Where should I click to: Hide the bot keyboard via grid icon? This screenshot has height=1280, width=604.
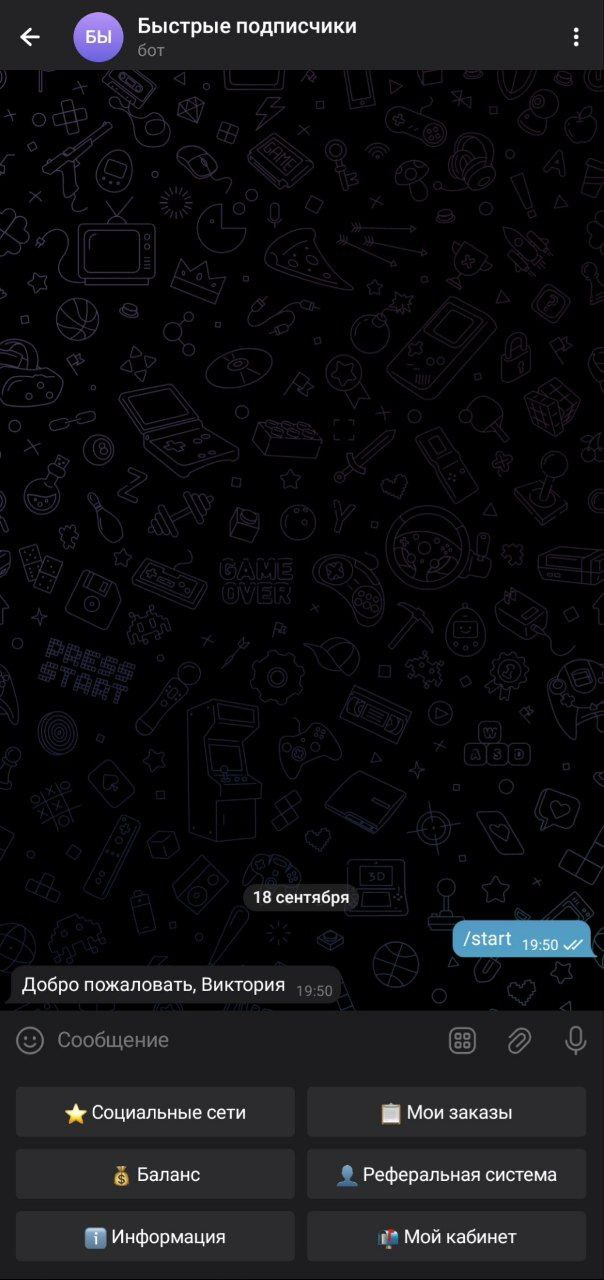[462, 1040]
